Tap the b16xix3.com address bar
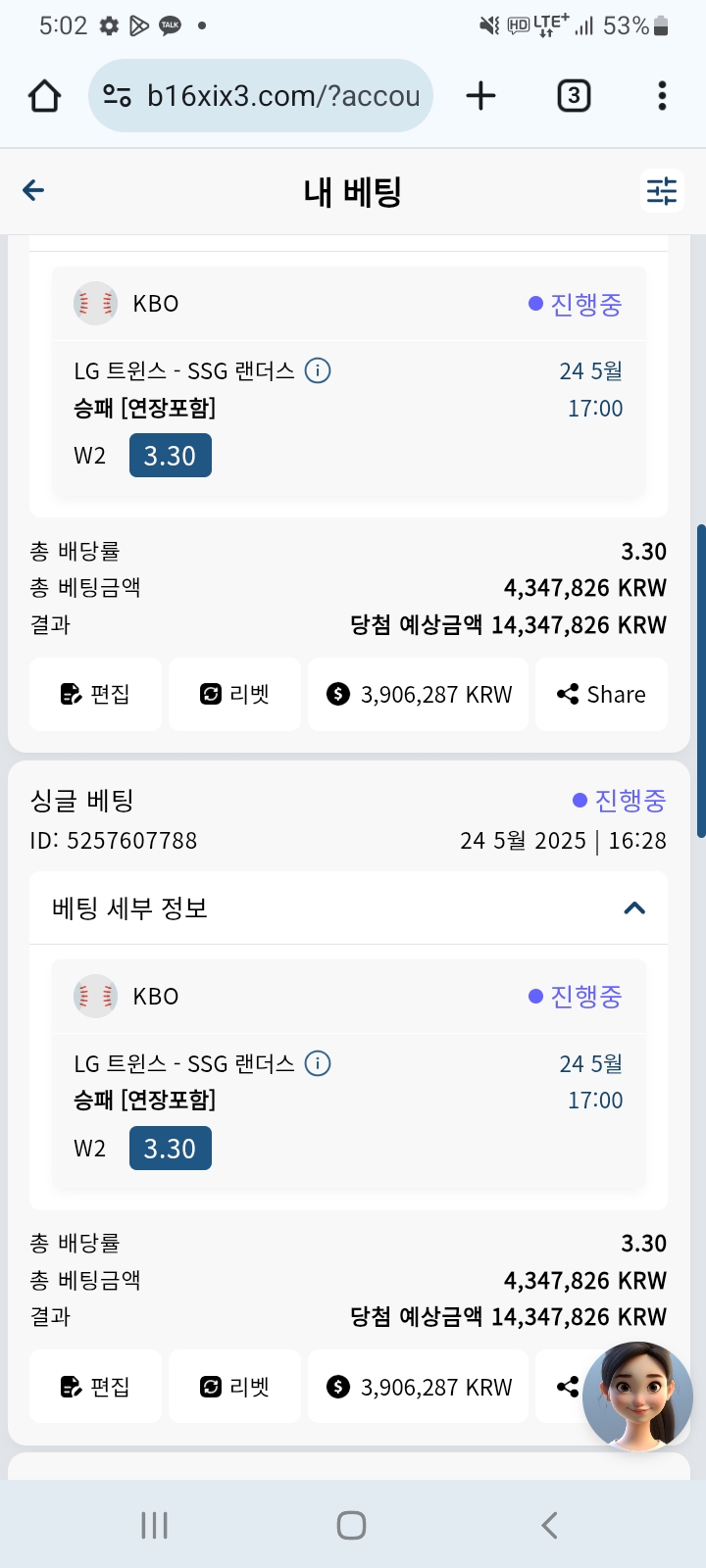The height and width of the screenshot is (1568, 706). point(261,95)
